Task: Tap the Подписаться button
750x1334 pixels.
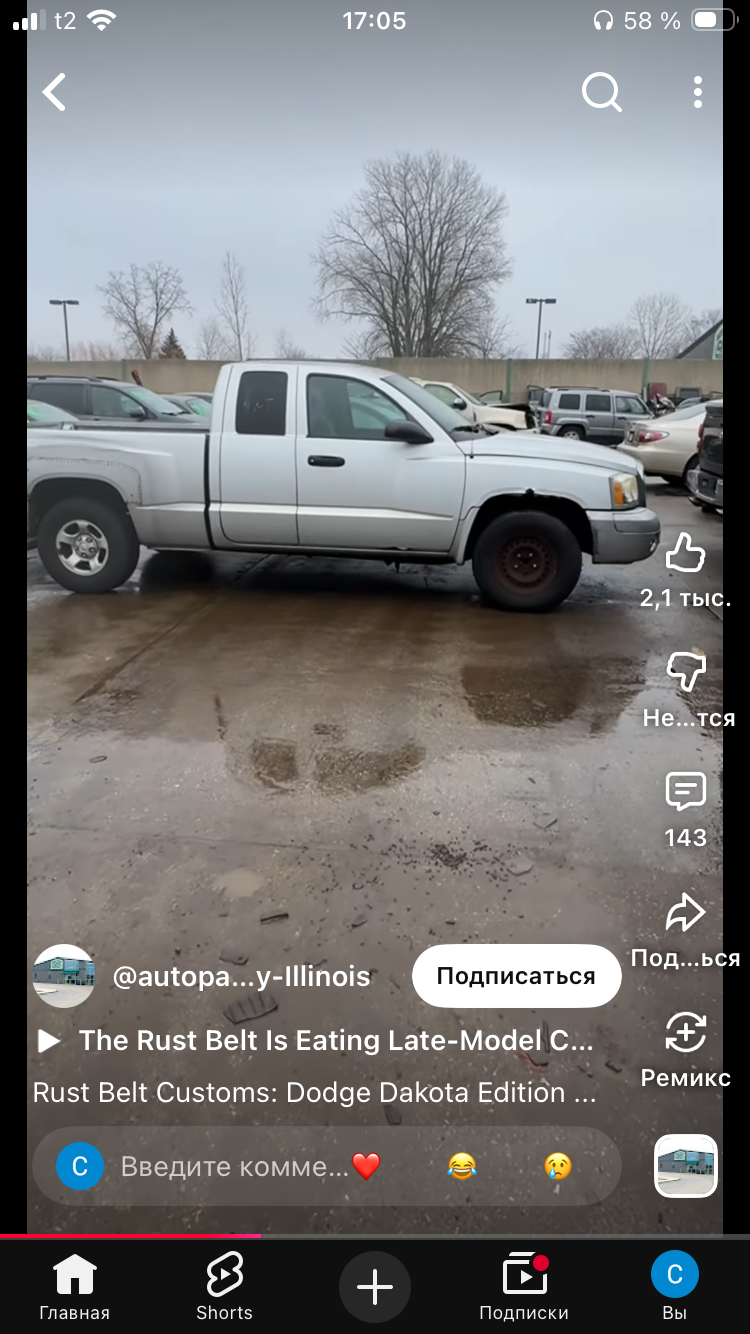Action: click(x=516, y=976)
